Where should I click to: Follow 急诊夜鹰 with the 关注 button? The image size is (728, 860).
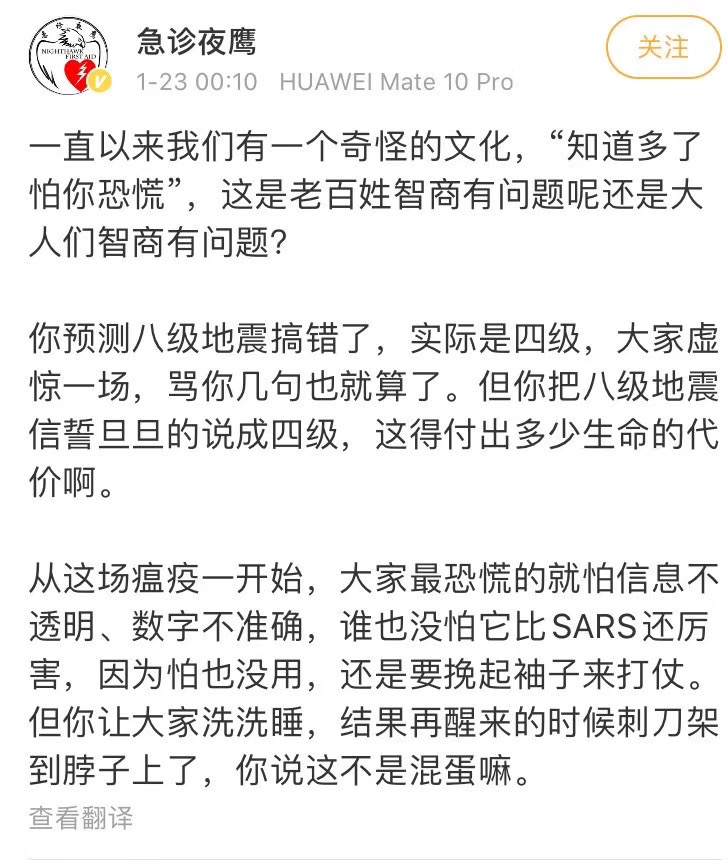point(663,47)
